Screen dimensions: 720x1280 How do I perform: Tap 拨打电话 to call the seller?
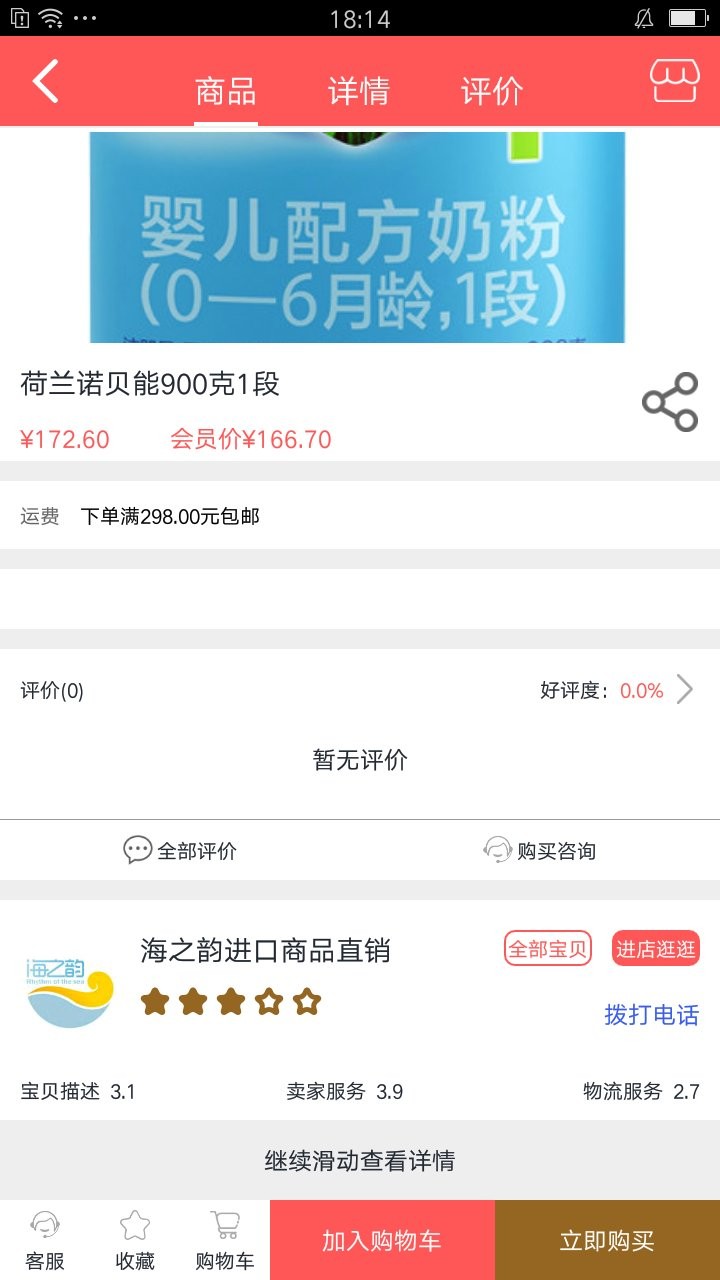651,1015
